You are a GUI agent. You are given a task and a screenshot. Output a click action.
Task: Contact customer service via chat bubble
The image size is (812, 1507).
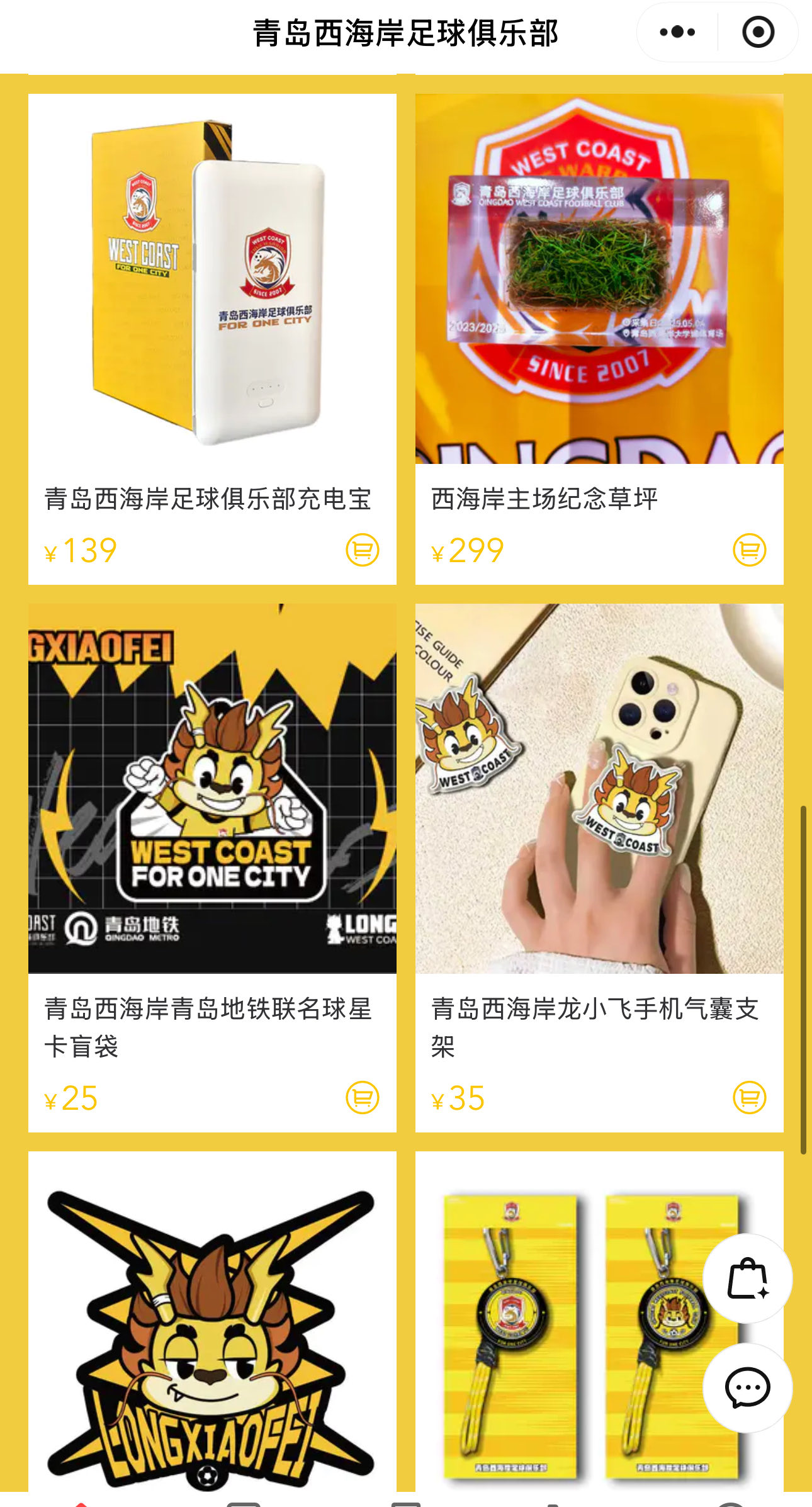[x=747, y=1387]
